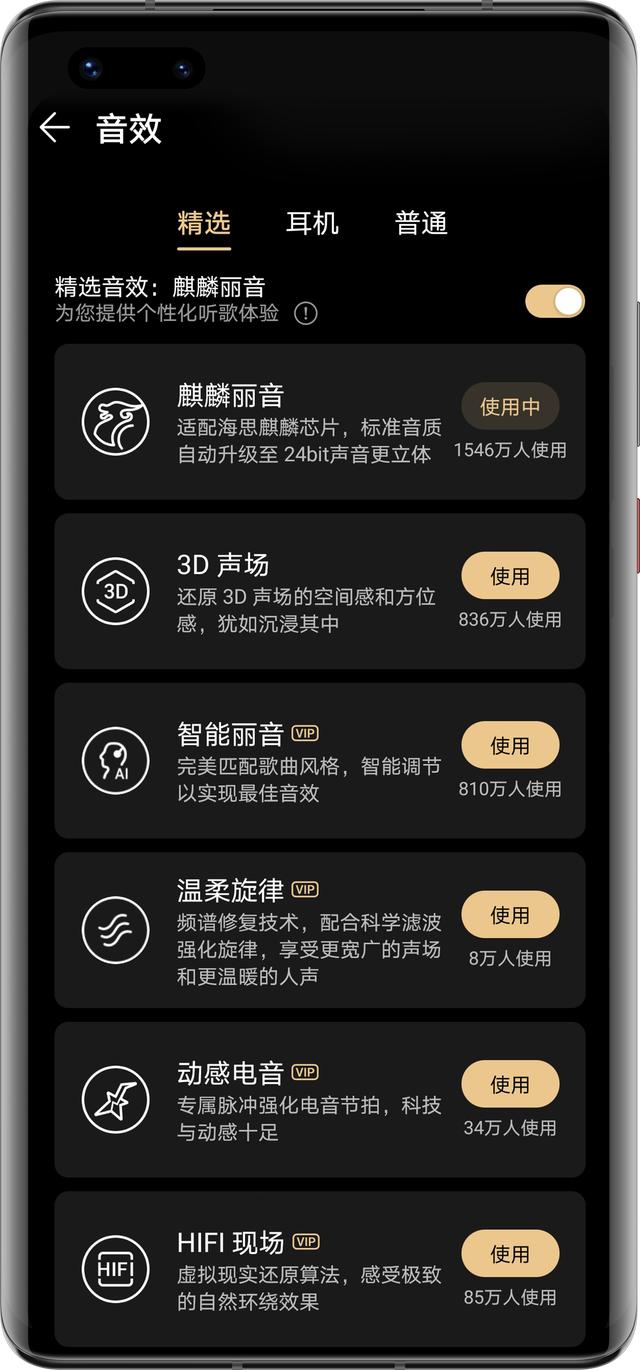
Task: Switch to the 耳机 tab
Action: click(312, 223)
